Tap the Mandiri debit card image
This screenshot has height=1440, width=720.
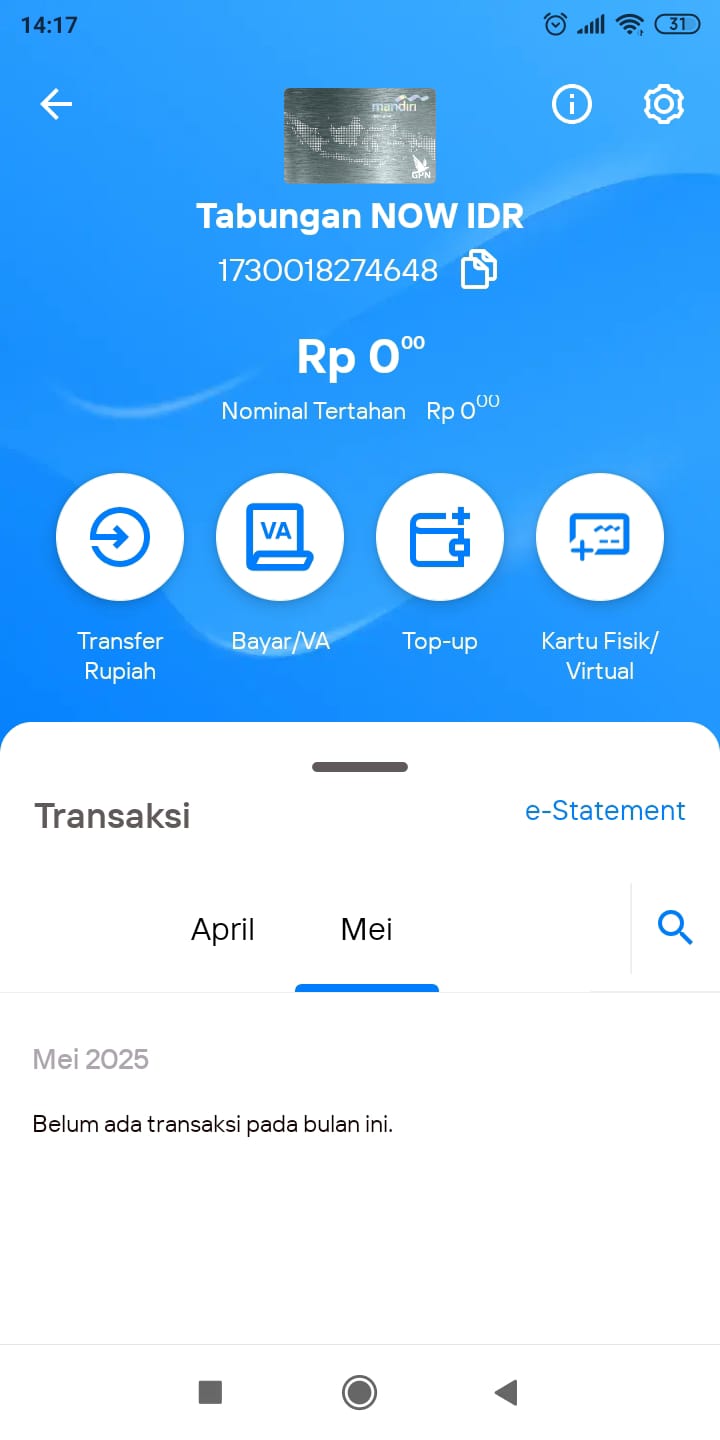click(360, 136)
